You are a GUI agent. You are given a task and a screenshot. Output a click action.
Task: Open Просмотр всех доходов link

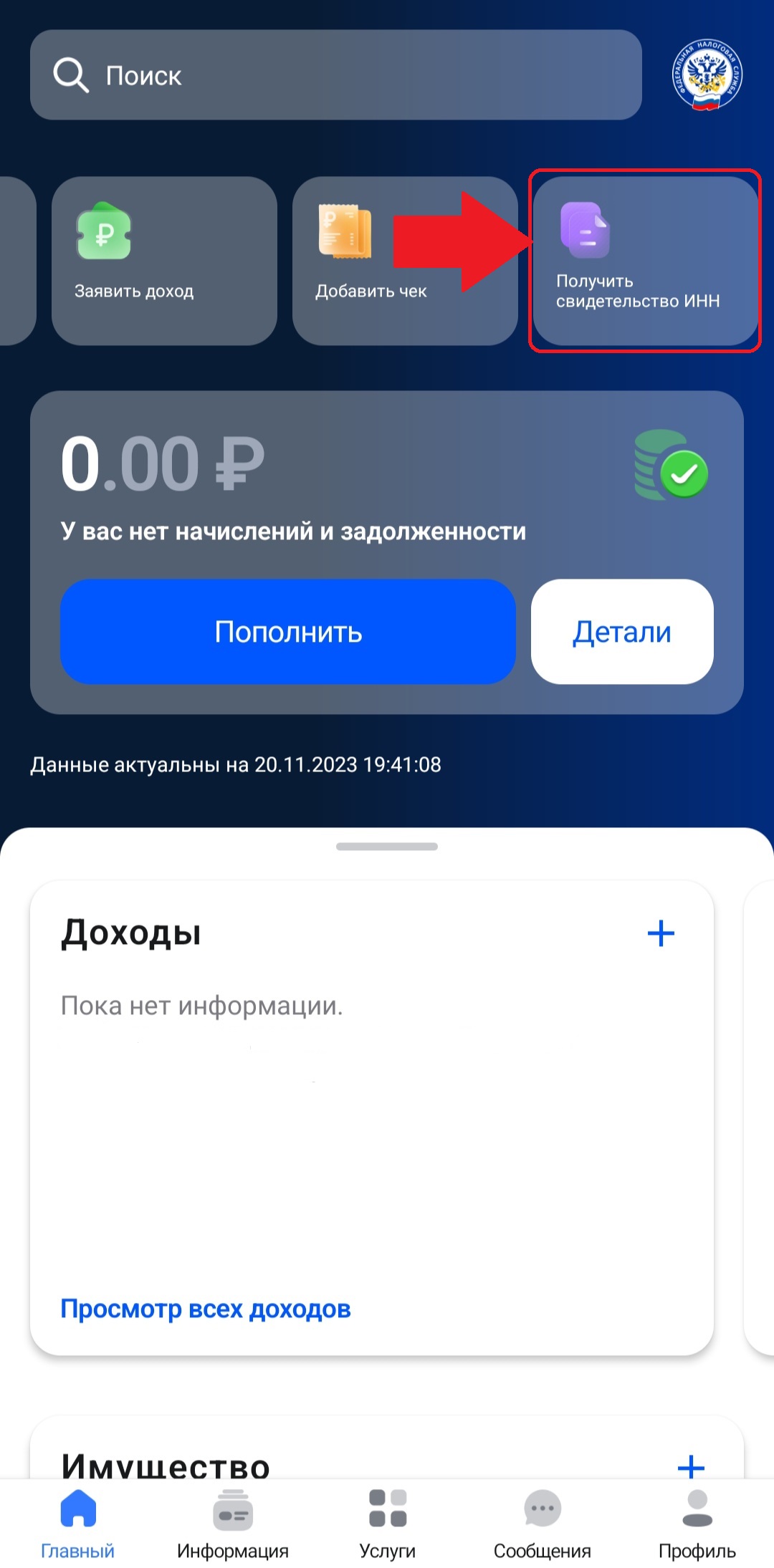206,1309
